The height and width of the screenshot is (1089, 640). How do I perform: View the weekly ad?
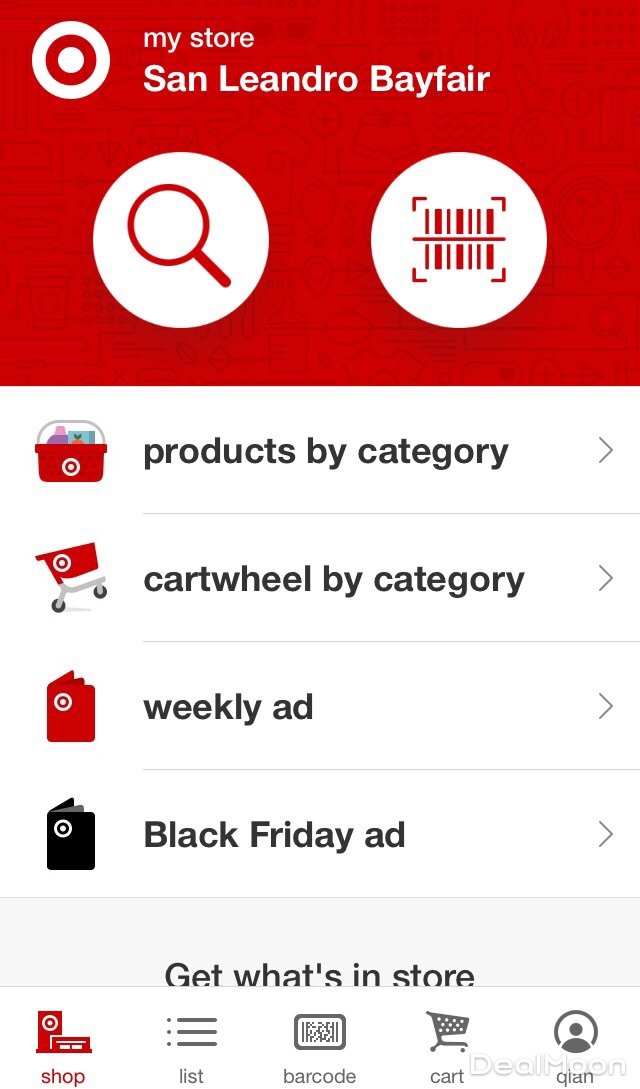click(229, 707)
